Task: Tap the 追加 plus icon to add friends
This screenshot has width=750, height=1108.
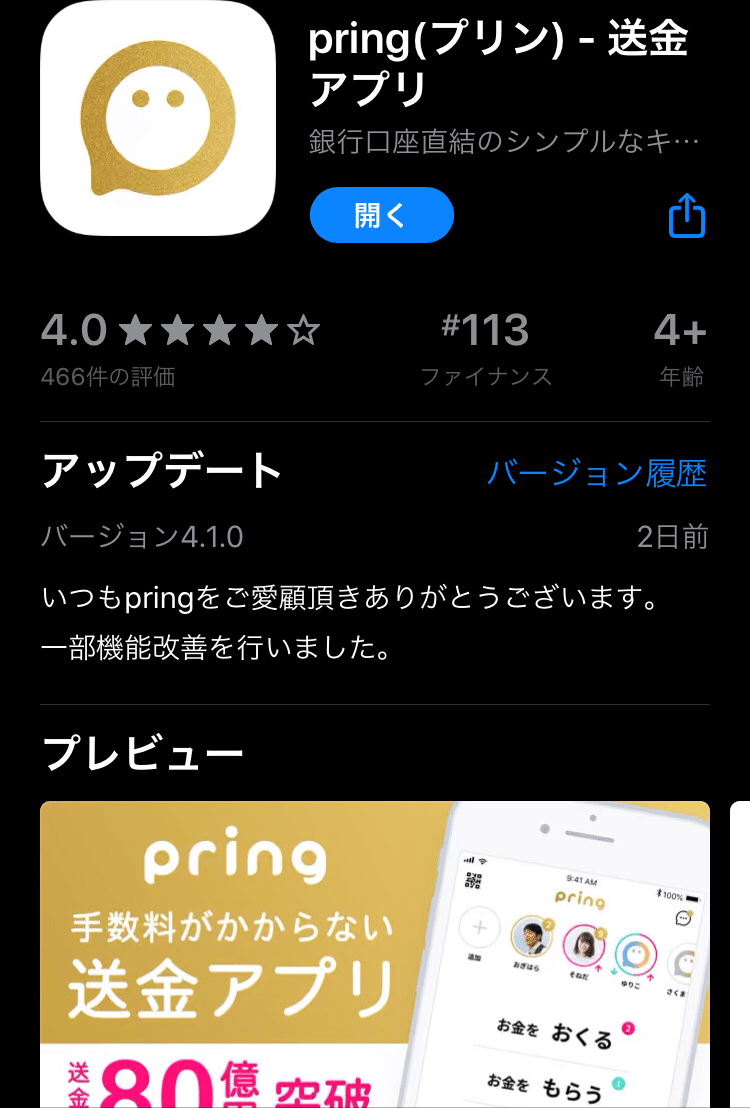Action: (479, 928)
